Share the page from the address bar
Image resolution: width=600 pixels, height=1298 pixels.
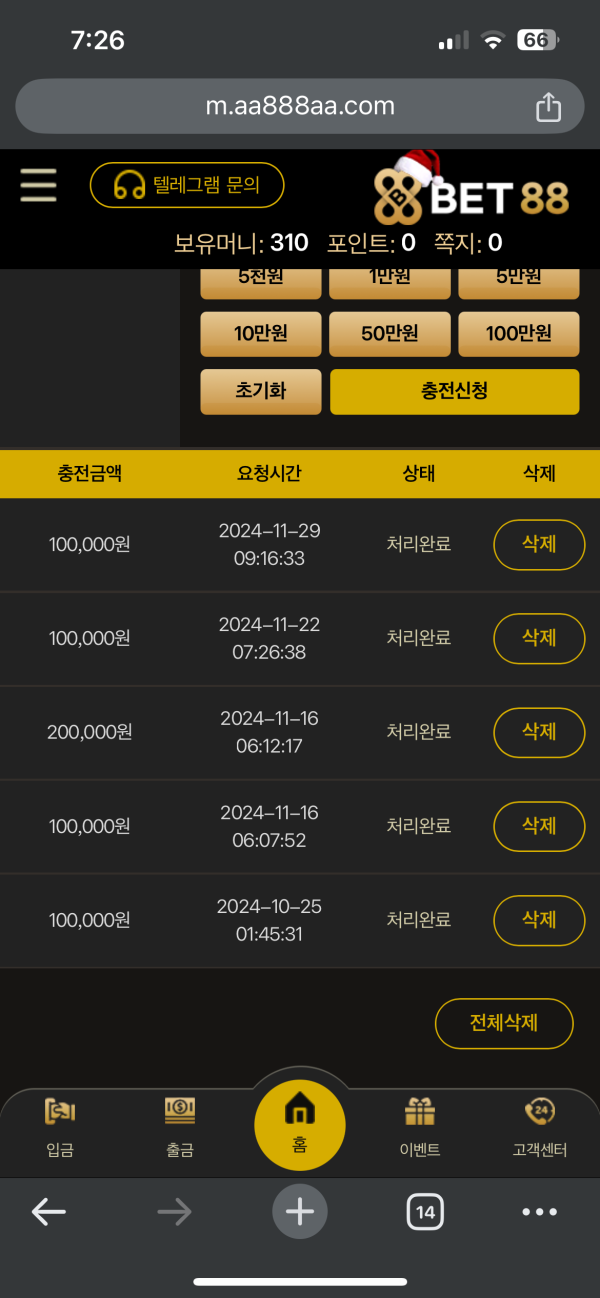click(x=548, y=107)
